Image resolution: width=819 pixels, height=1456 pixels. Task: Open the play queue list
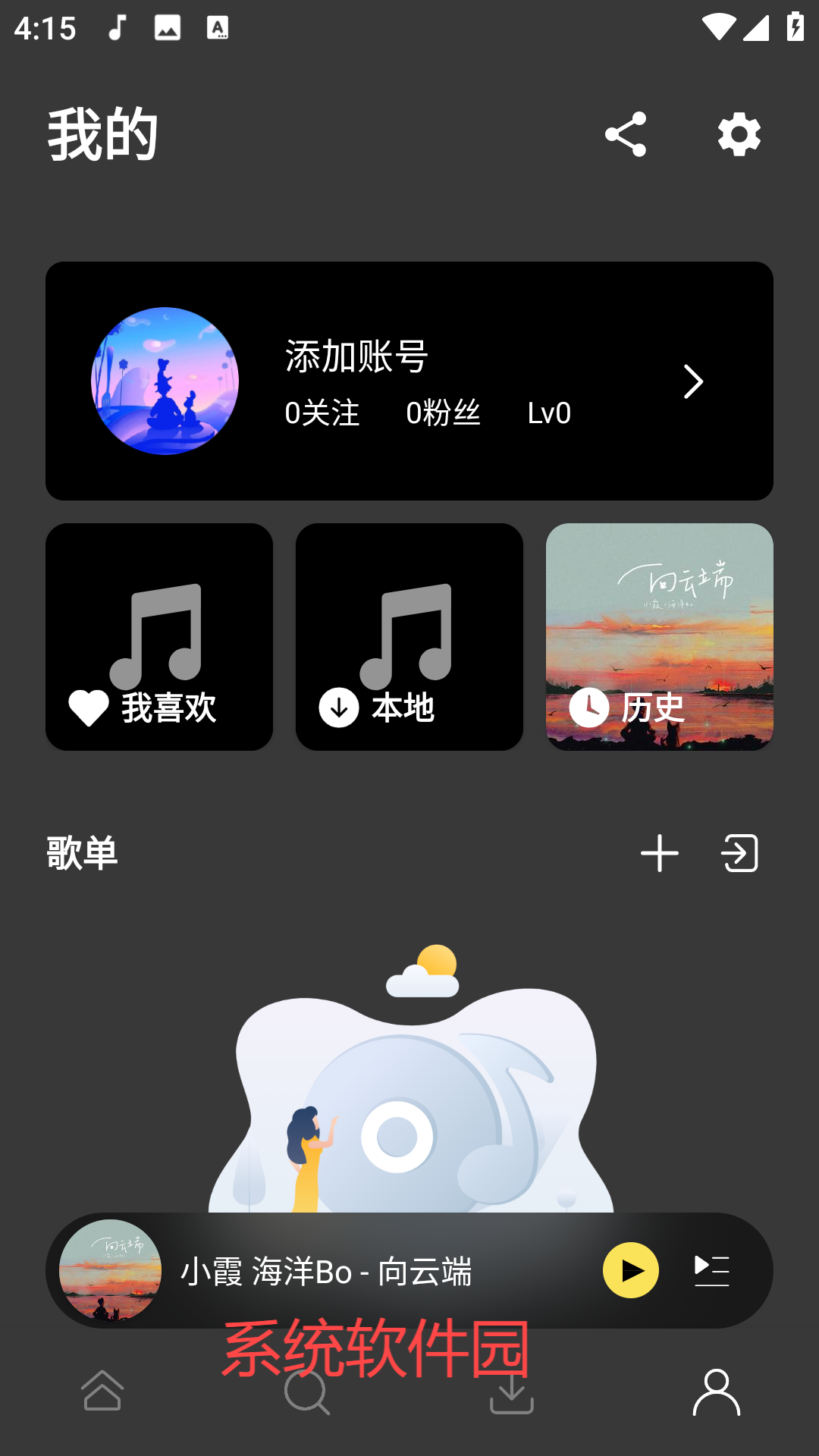pyautogui.click(x=712, y=1270)
